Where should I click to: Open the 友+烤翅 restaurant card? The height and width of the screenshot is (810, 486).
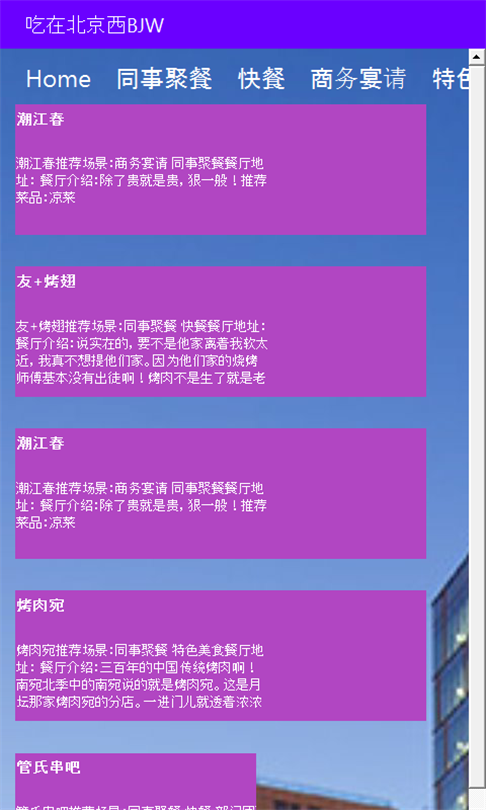(x=221, y=331)
